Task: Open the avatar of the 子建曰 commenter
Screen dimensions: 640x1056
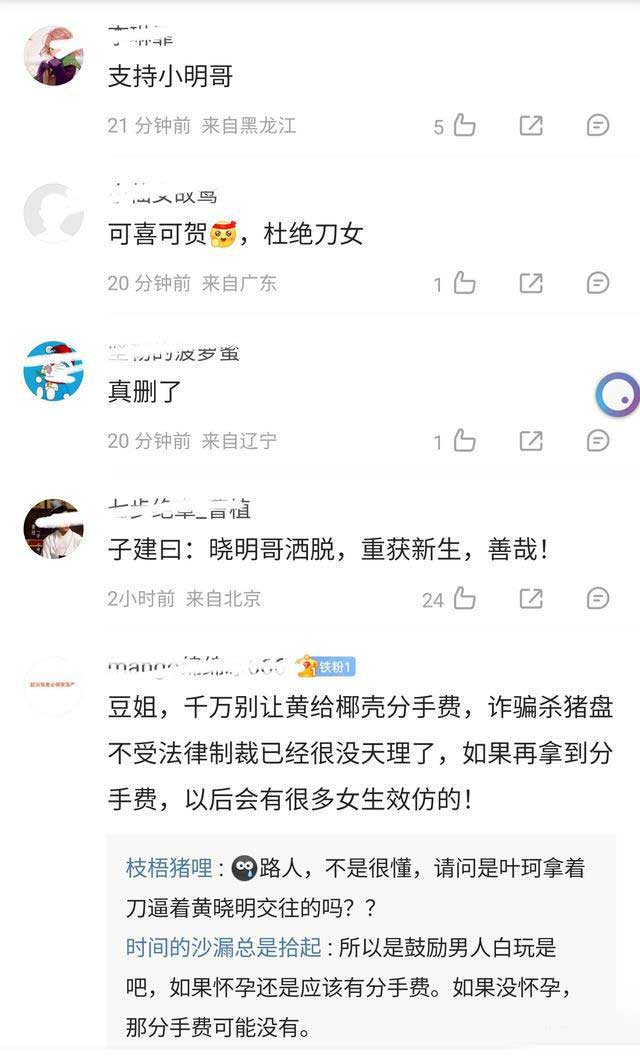Action: [x=53, y=528]
